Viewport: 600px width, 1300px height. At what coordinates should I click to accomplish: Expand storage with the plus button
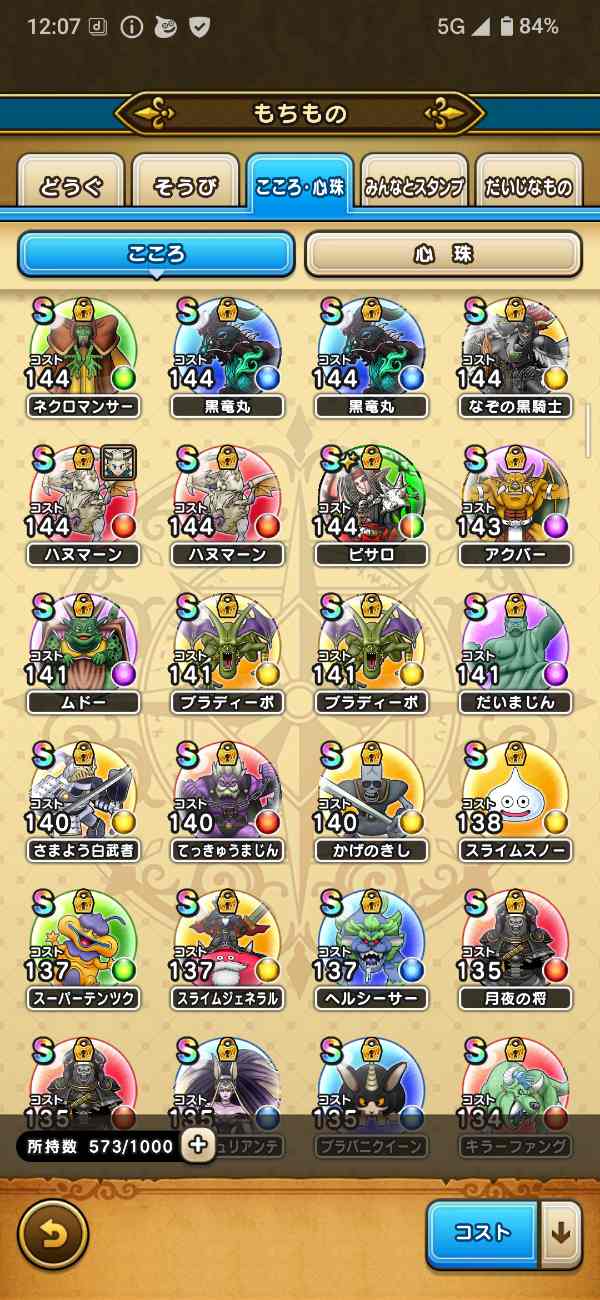coord(198,1145)
